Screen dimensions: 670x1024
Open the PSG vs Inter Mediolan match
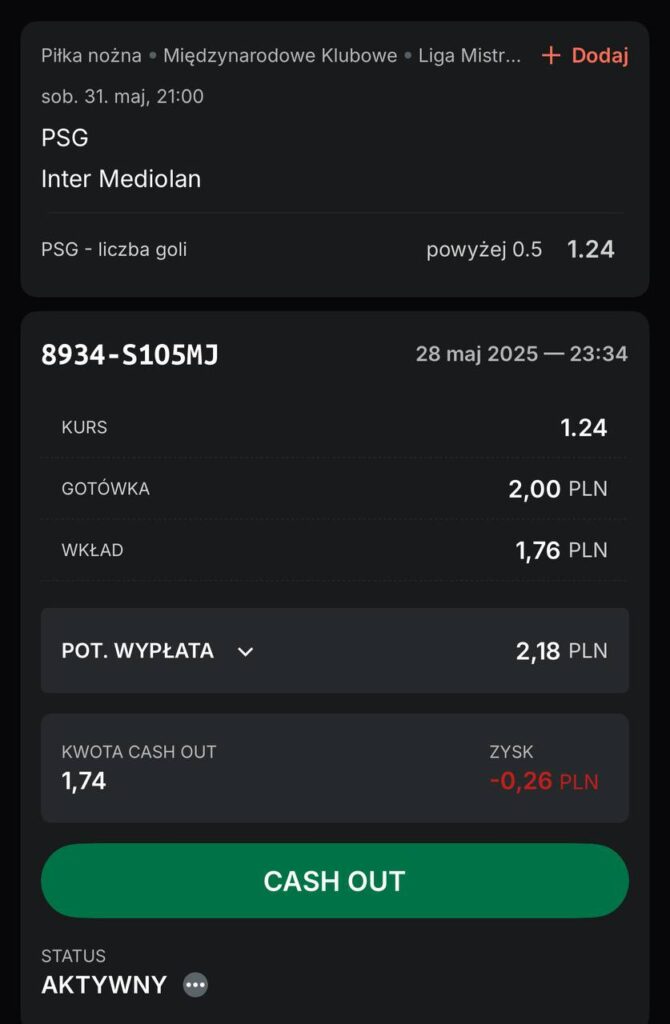click(x=121, y=158)
